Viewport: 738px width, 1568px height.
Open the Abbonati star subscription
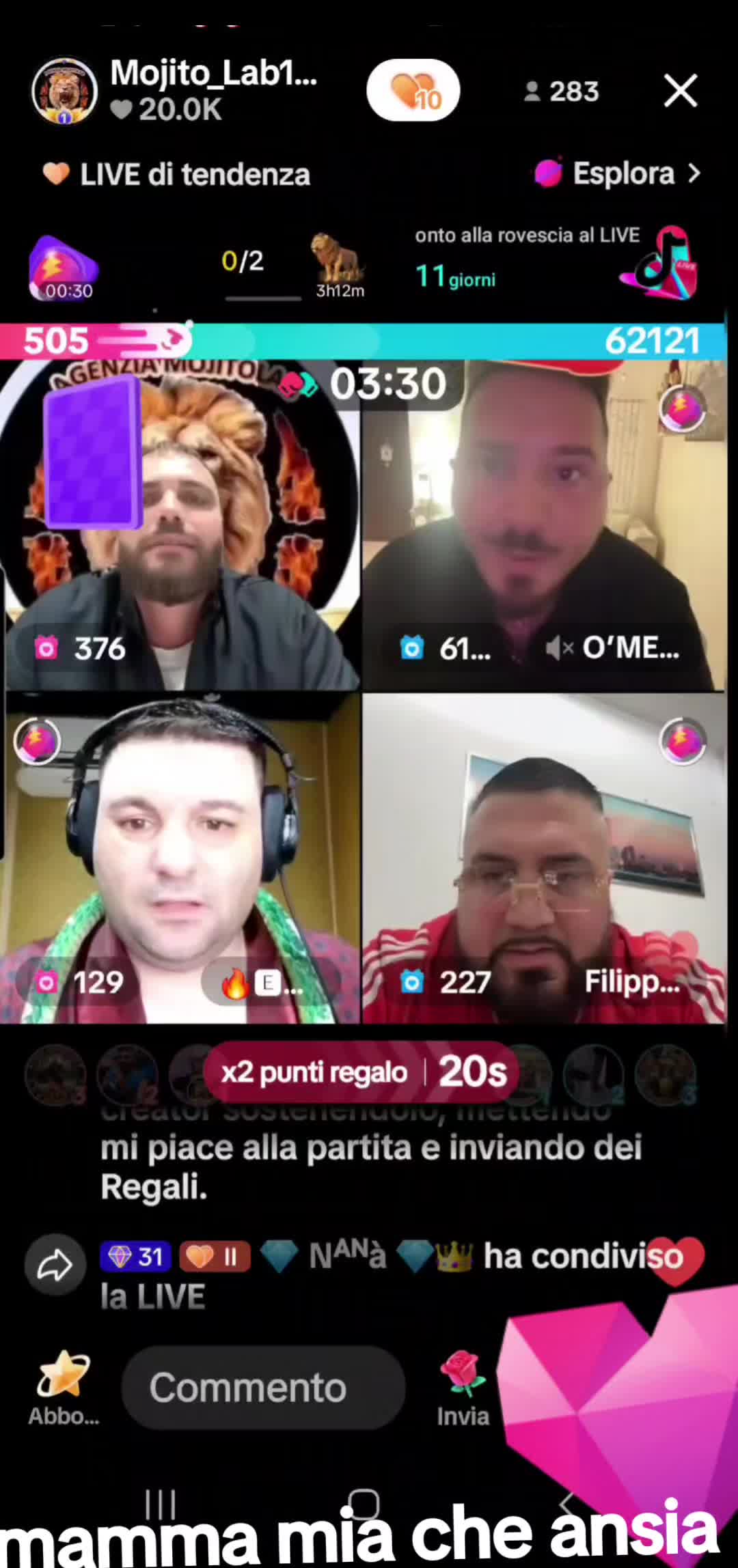[x=63, y=1389]
